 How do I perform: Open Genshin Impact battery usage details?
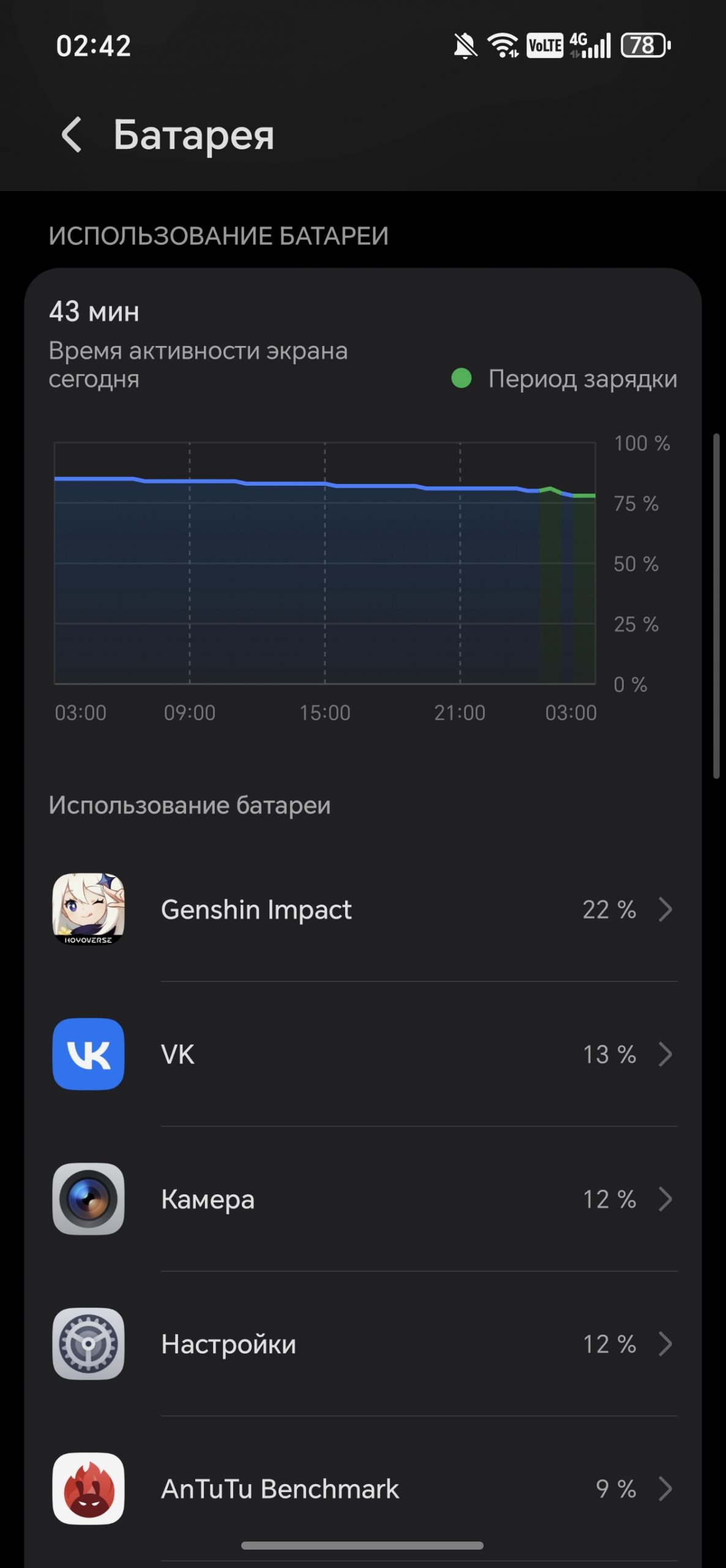tap(363, 909)
